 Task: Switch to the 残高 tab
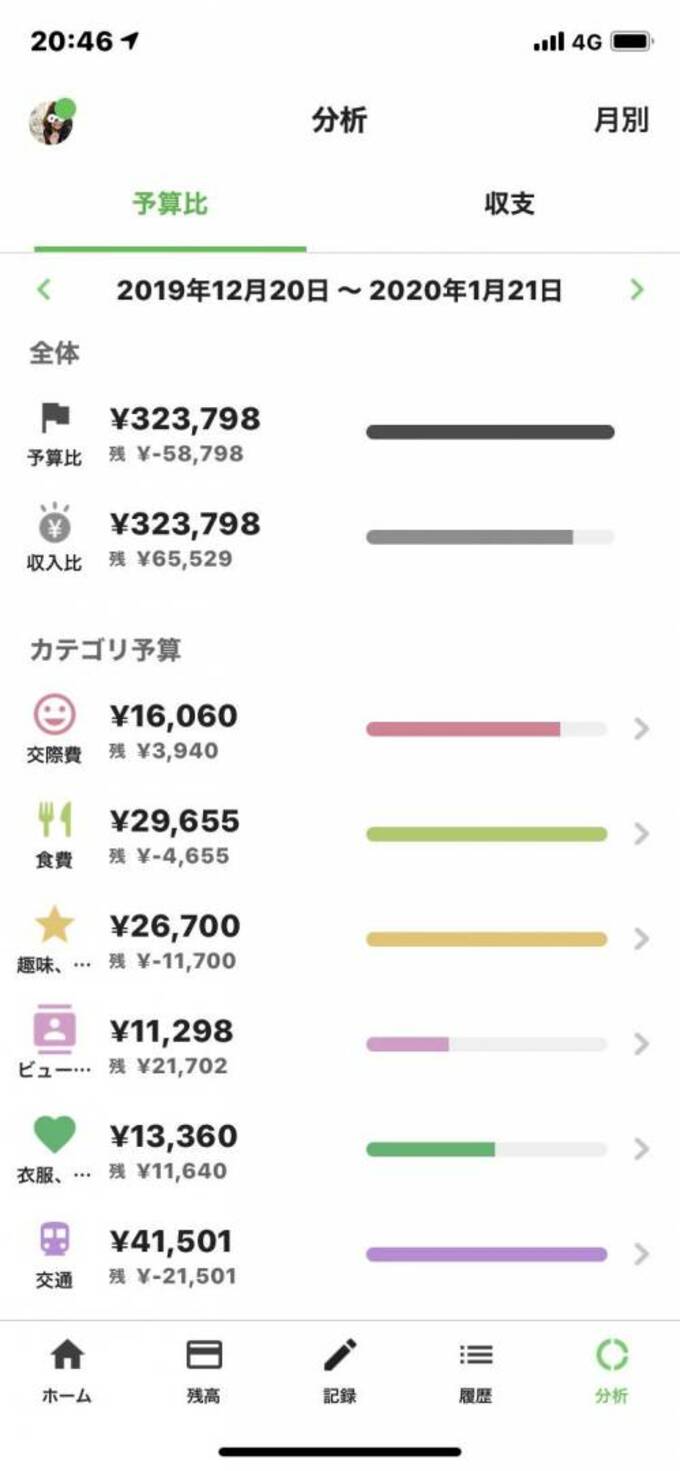(x=204, y=1372)
